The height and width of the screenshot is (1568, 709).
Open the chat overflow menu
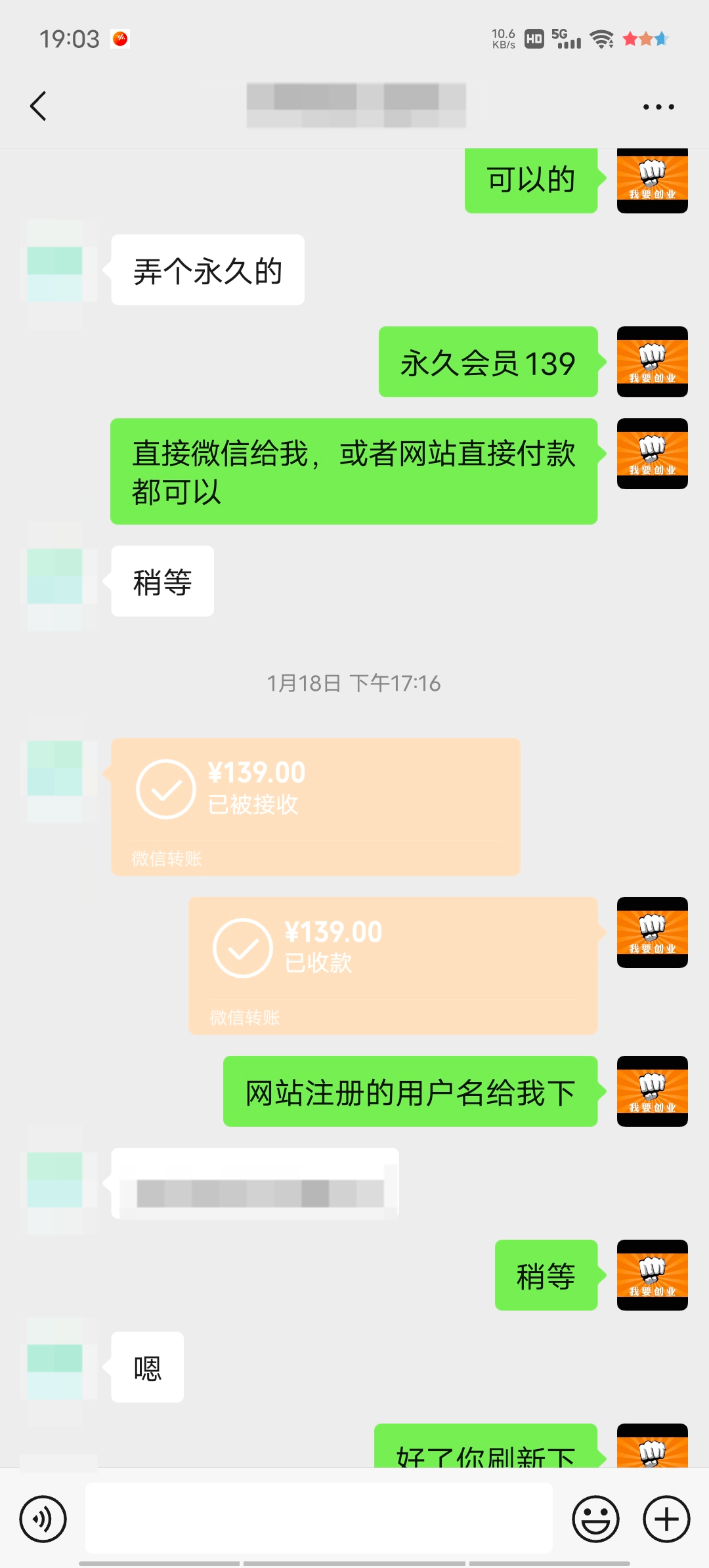tap(658, 106)
